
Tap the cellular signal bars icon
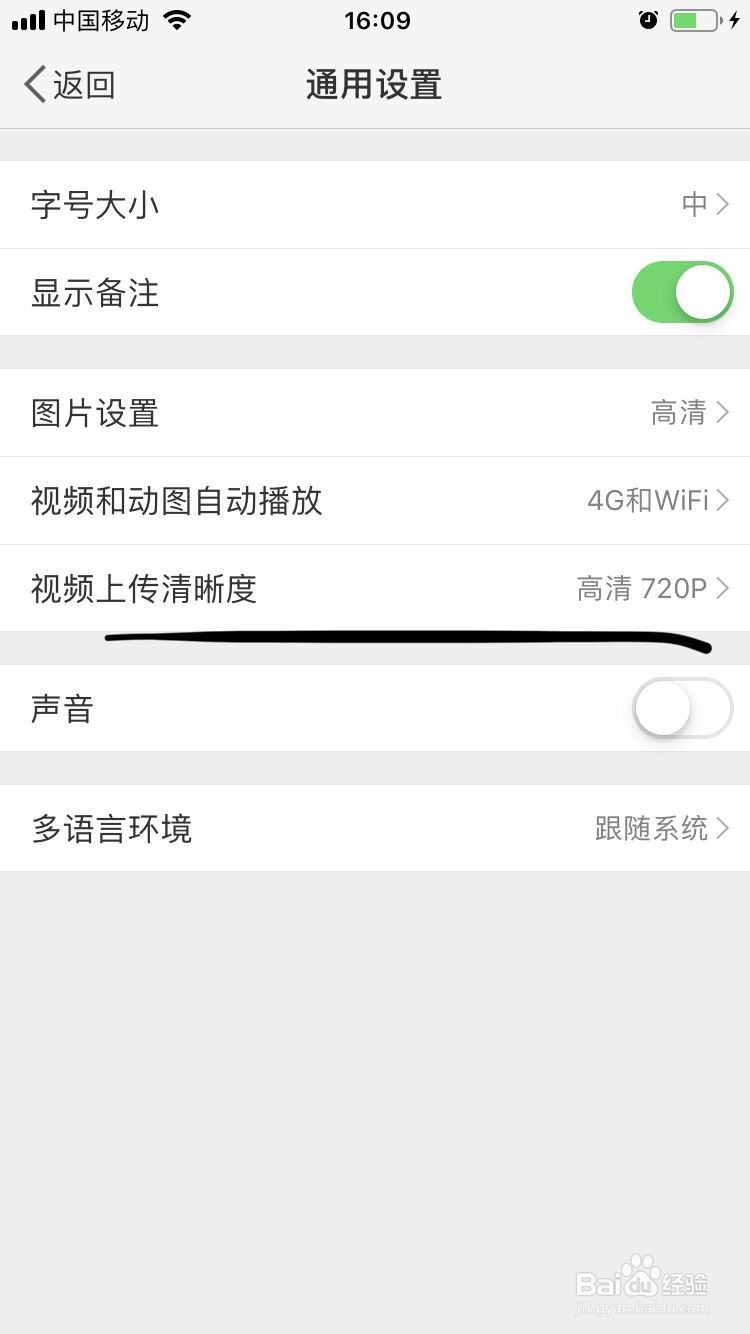point(27,19)
